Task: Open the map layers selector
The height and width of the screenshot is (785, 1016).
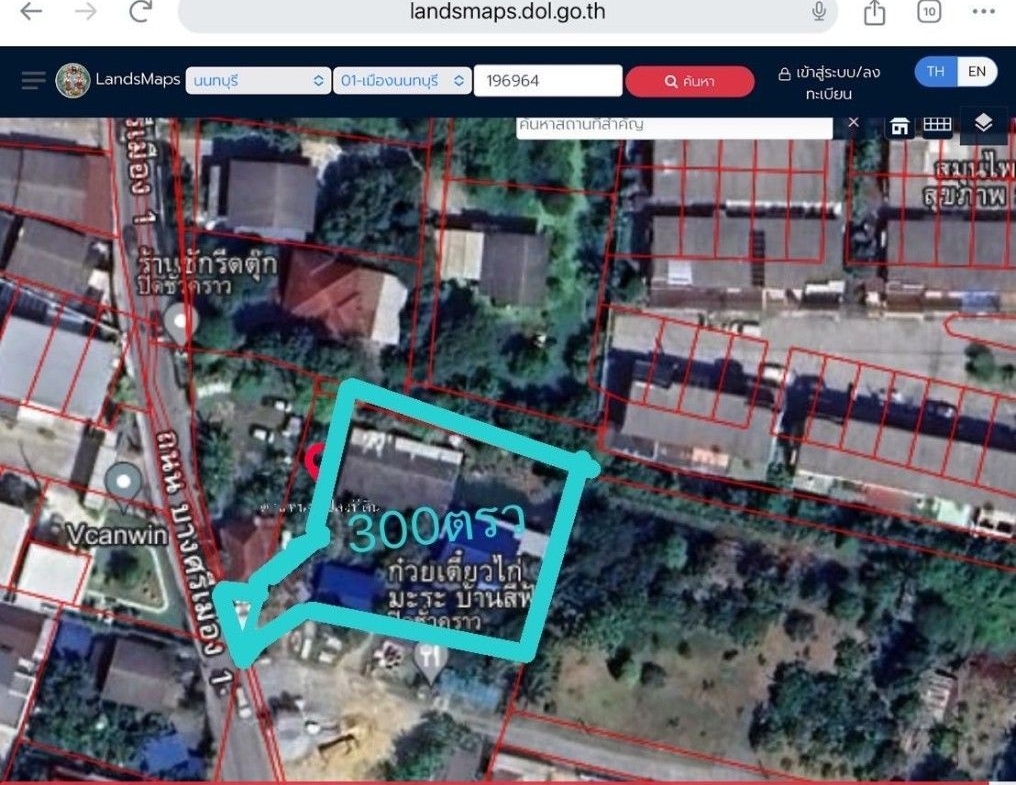Action: click(x=983, y=122)
